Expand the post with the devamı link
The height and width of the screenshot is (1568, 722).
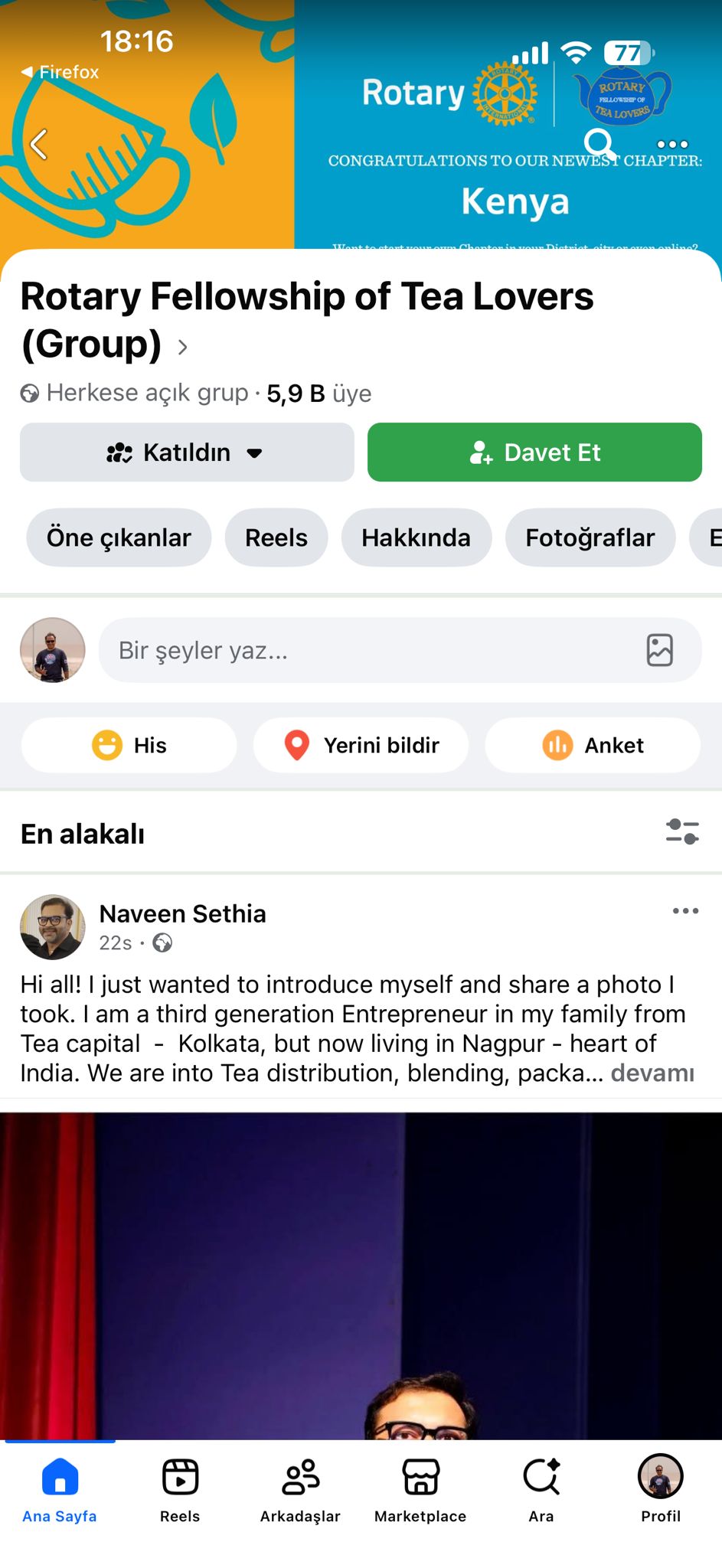(x=653, y=1073)
